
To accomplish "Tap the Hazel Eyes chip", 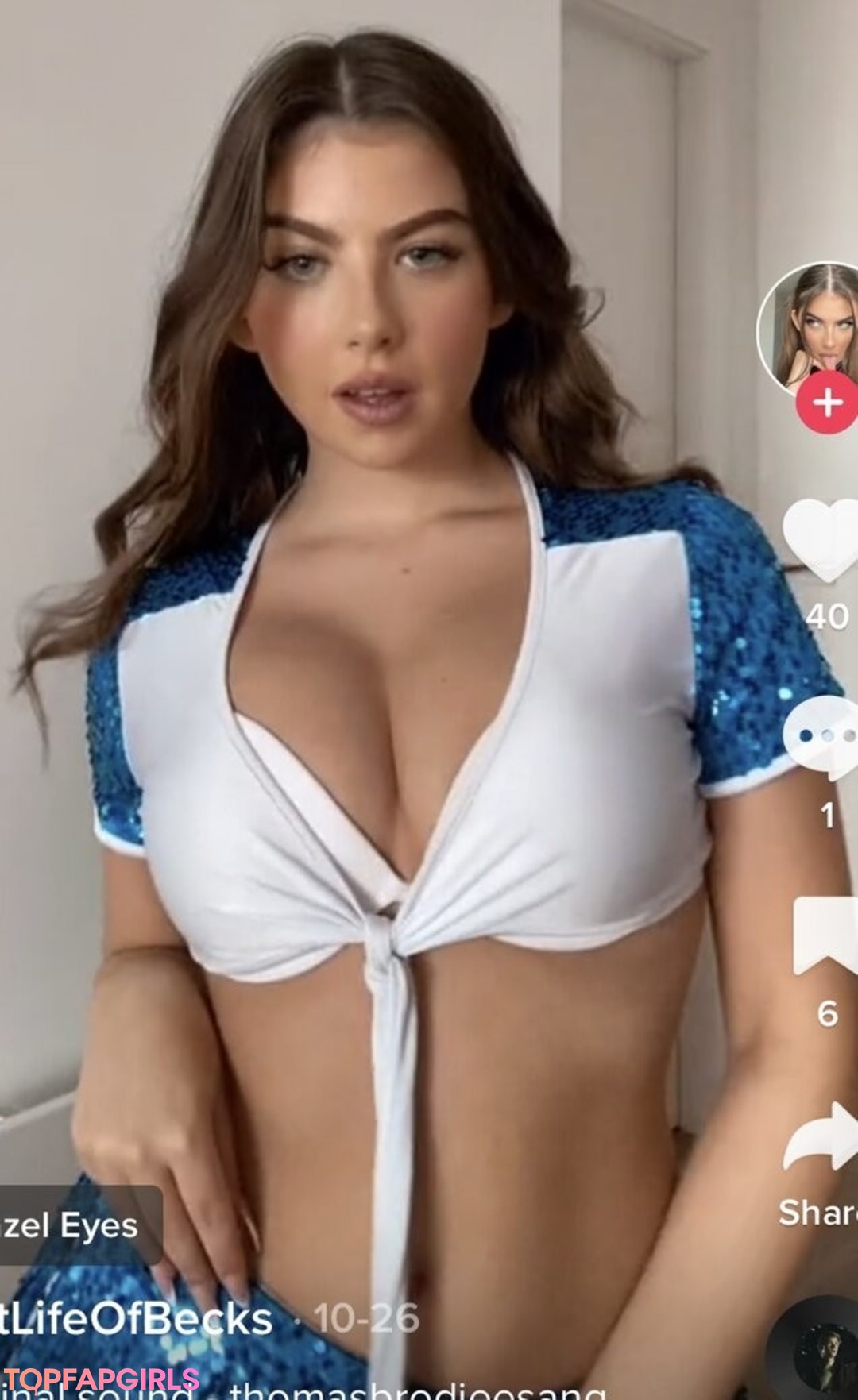I will 75,1225.
